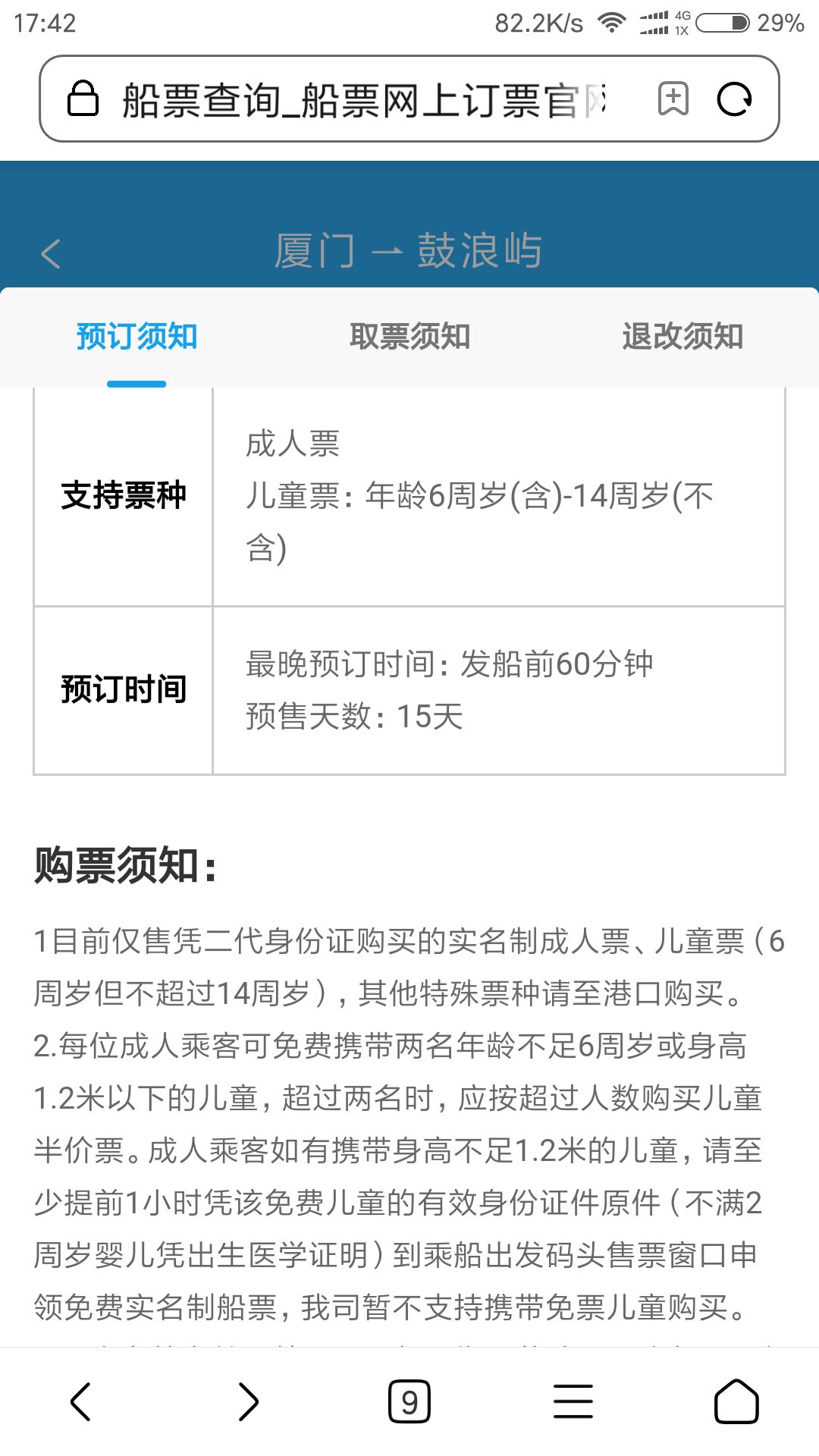Viewport: 819px width, 1456px height.
Task: Go back from the 厦门→鼓浪屿 page
Action: tap(51, 253)
